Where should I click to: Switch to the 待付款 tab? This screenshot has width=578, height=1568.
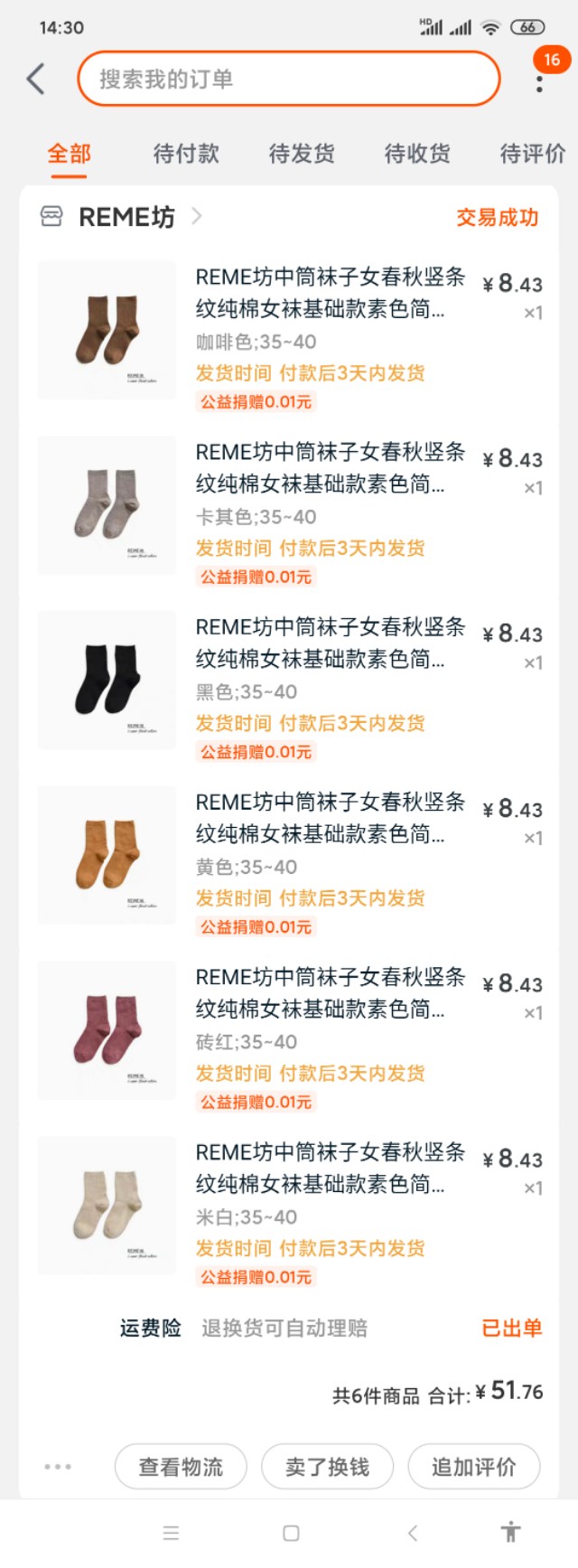point(186,154)
